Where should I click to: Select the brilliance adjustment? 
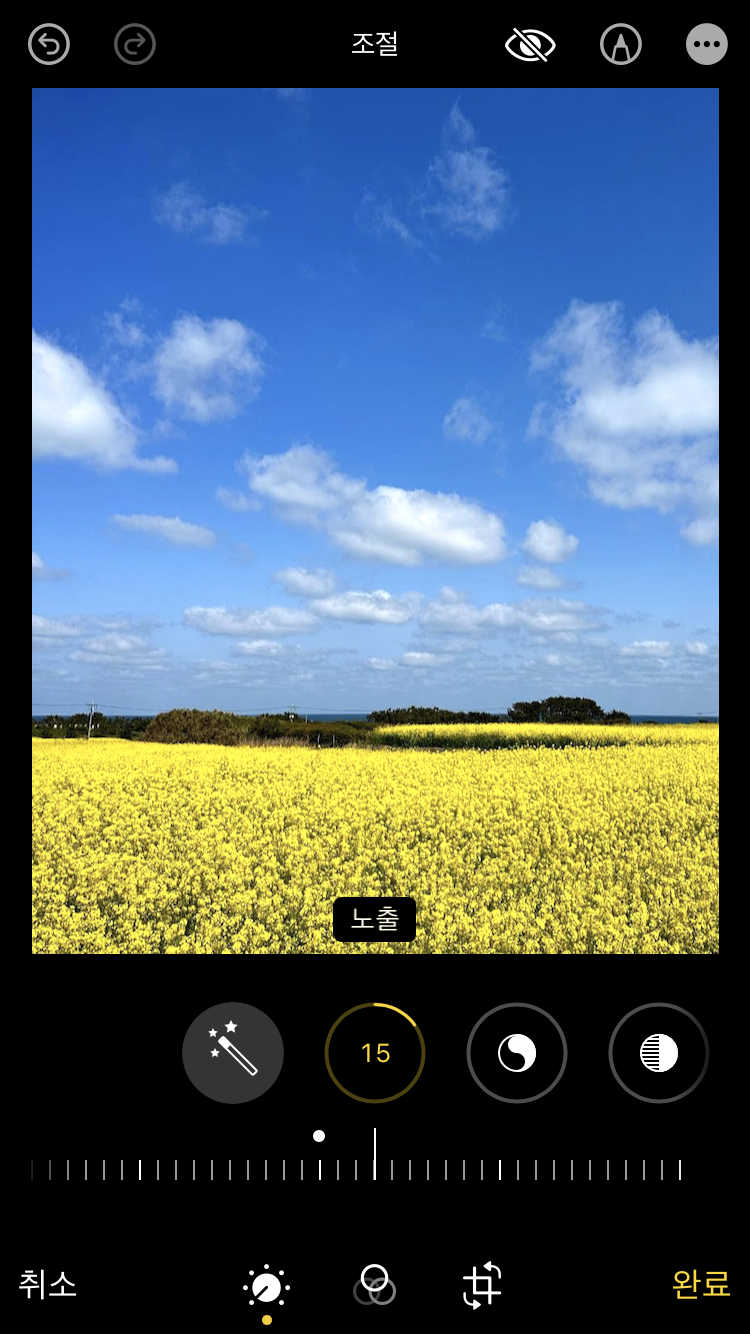tap(517, 1053)
